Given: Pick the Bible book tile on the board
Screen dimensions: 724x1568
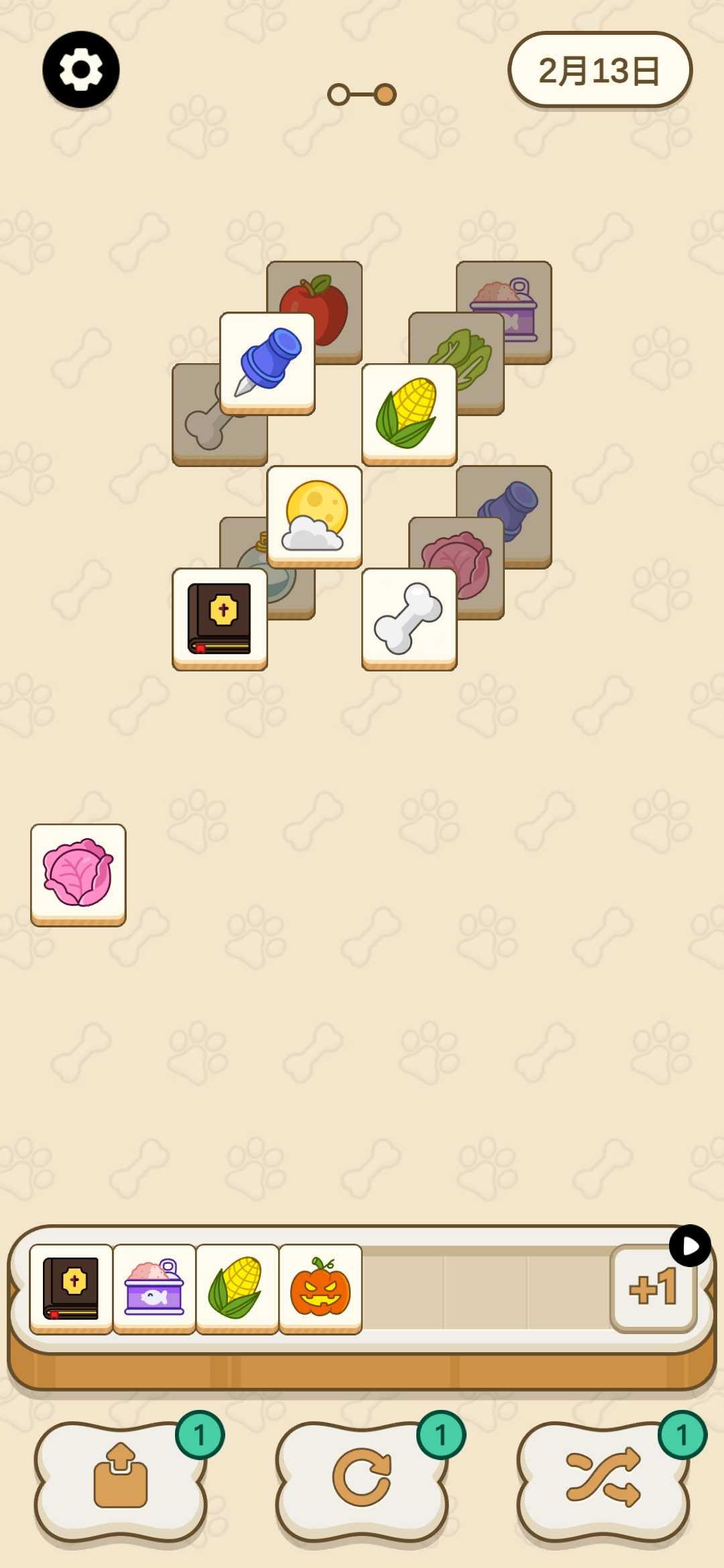Looking at the screenshot, I should [220, 618].
